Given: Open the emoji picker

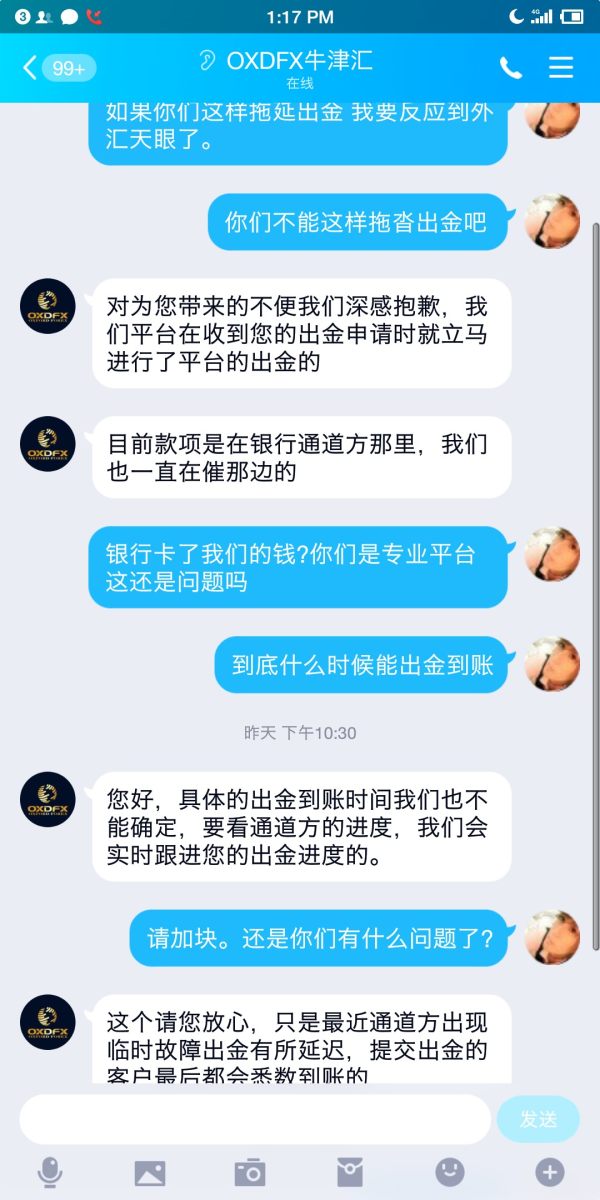Looking at the screenshot, I should [x=450, y=1172].
